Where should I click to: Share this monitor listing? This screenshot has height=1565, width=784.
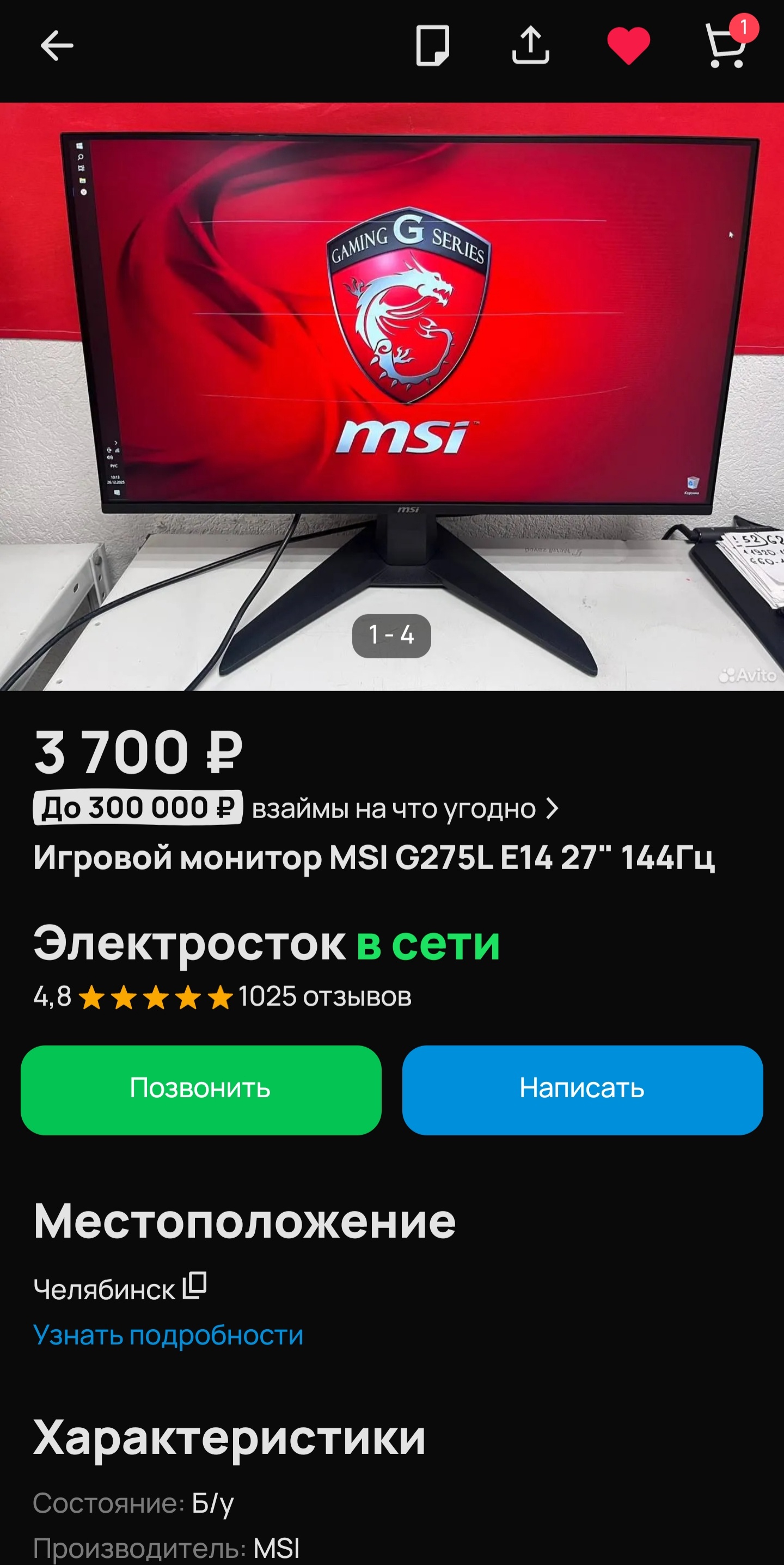pos(530,46)
